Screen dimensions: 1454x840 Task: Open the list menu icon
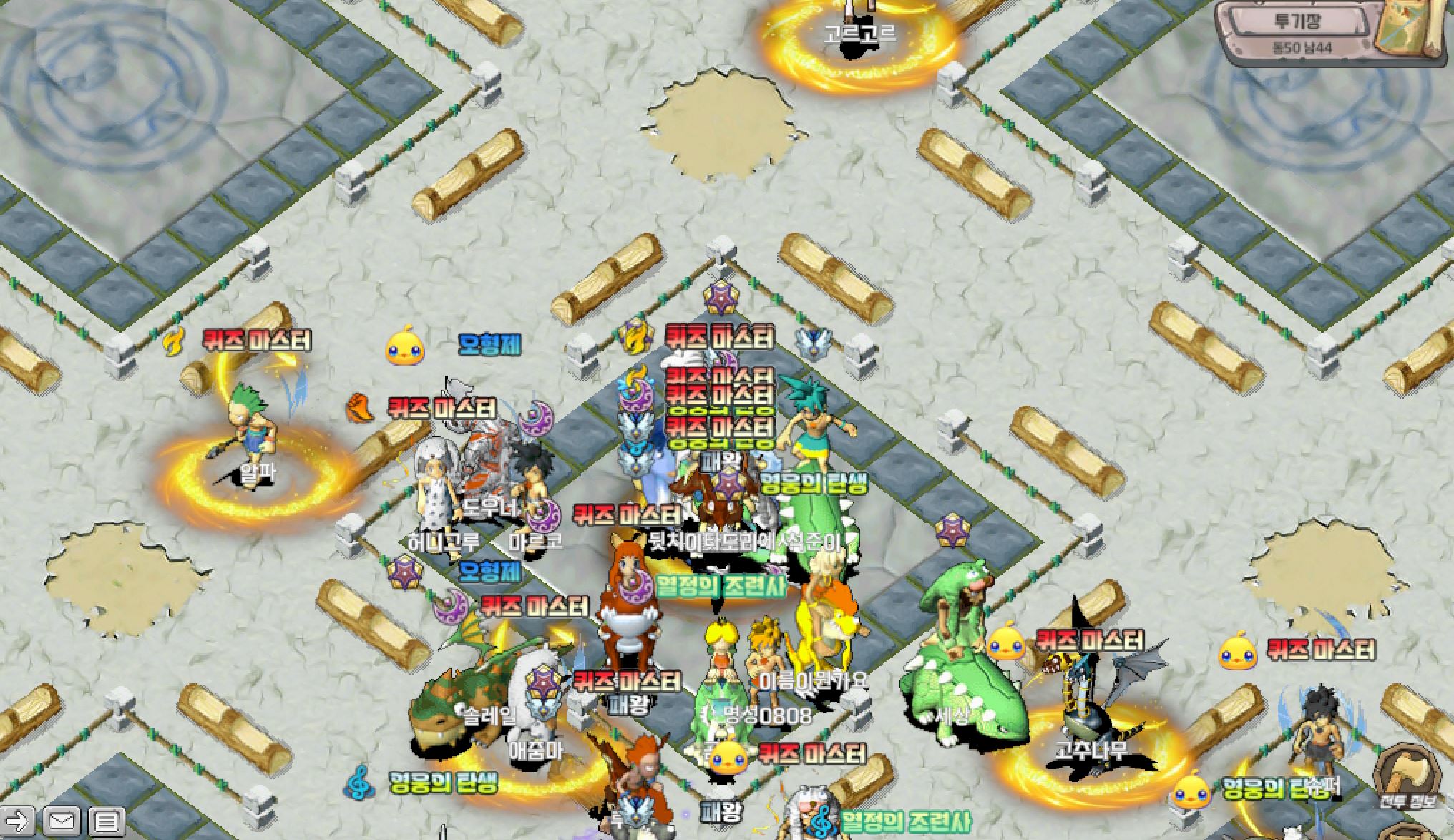[107, 821]
